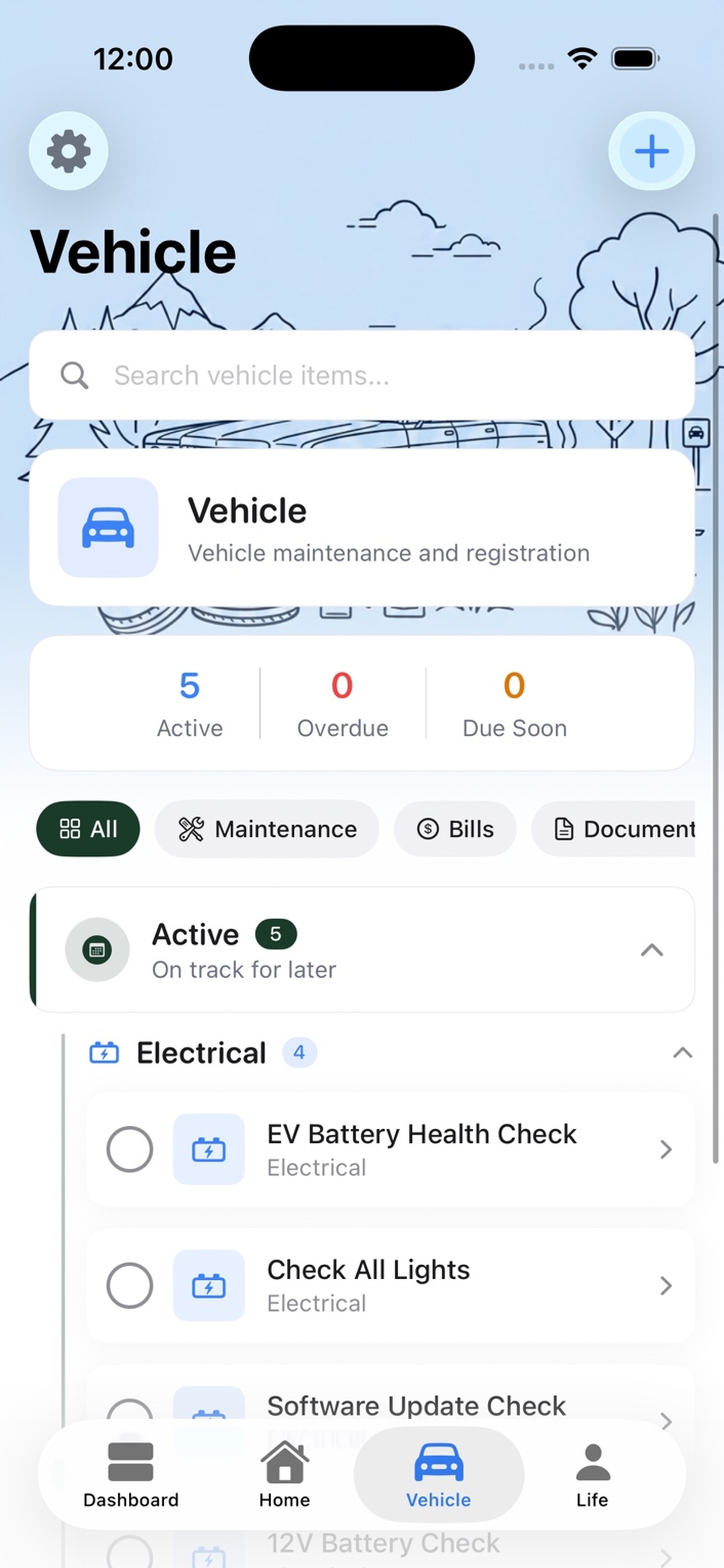Open EV Battery Health Check details
The width and height of the screenshot is (724, 1568).
[390, 1149]
